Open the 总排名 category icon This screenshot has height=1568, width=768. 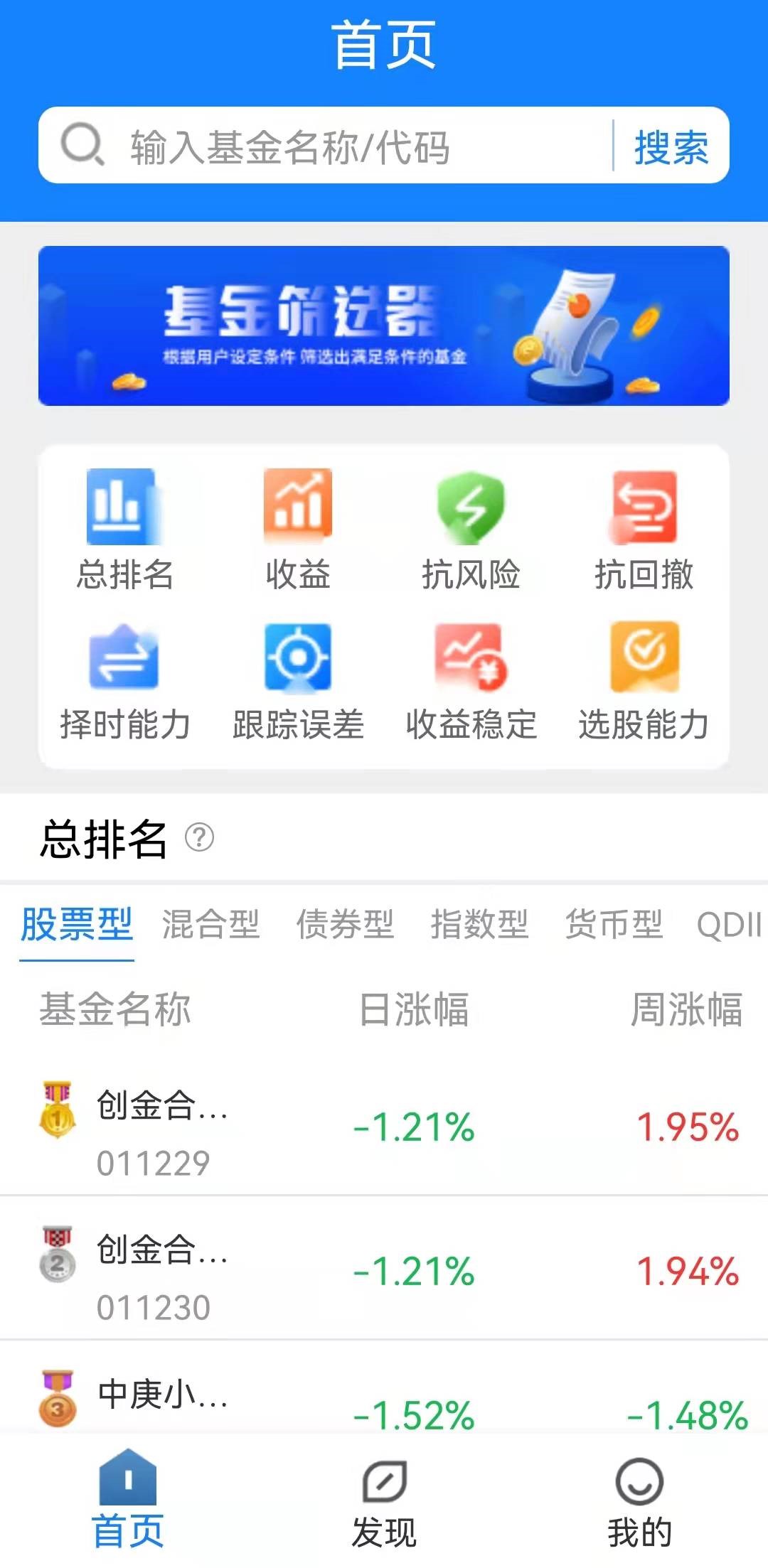pyautogui.click(x=124, y=529)
